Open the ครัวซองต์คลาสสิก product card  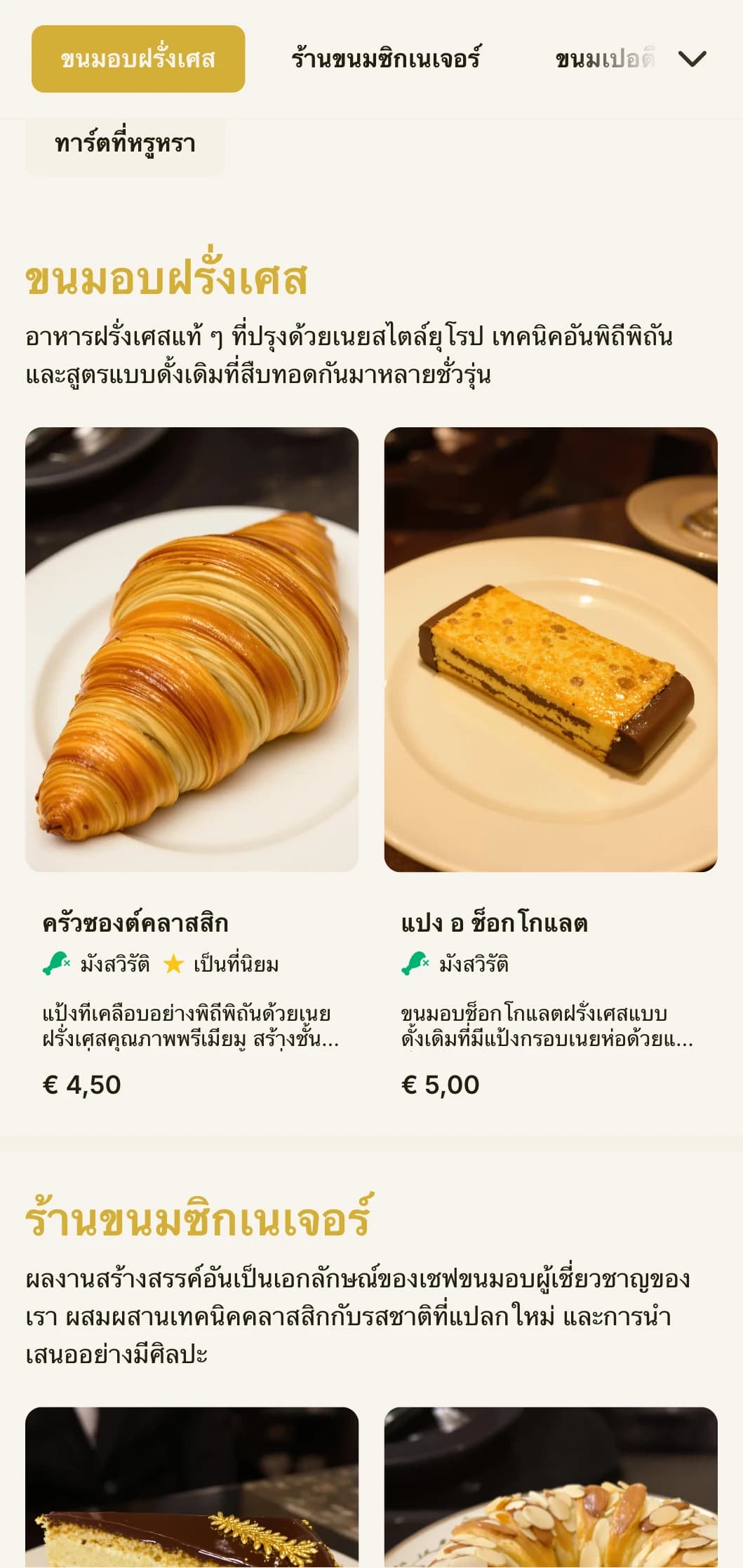192,765
